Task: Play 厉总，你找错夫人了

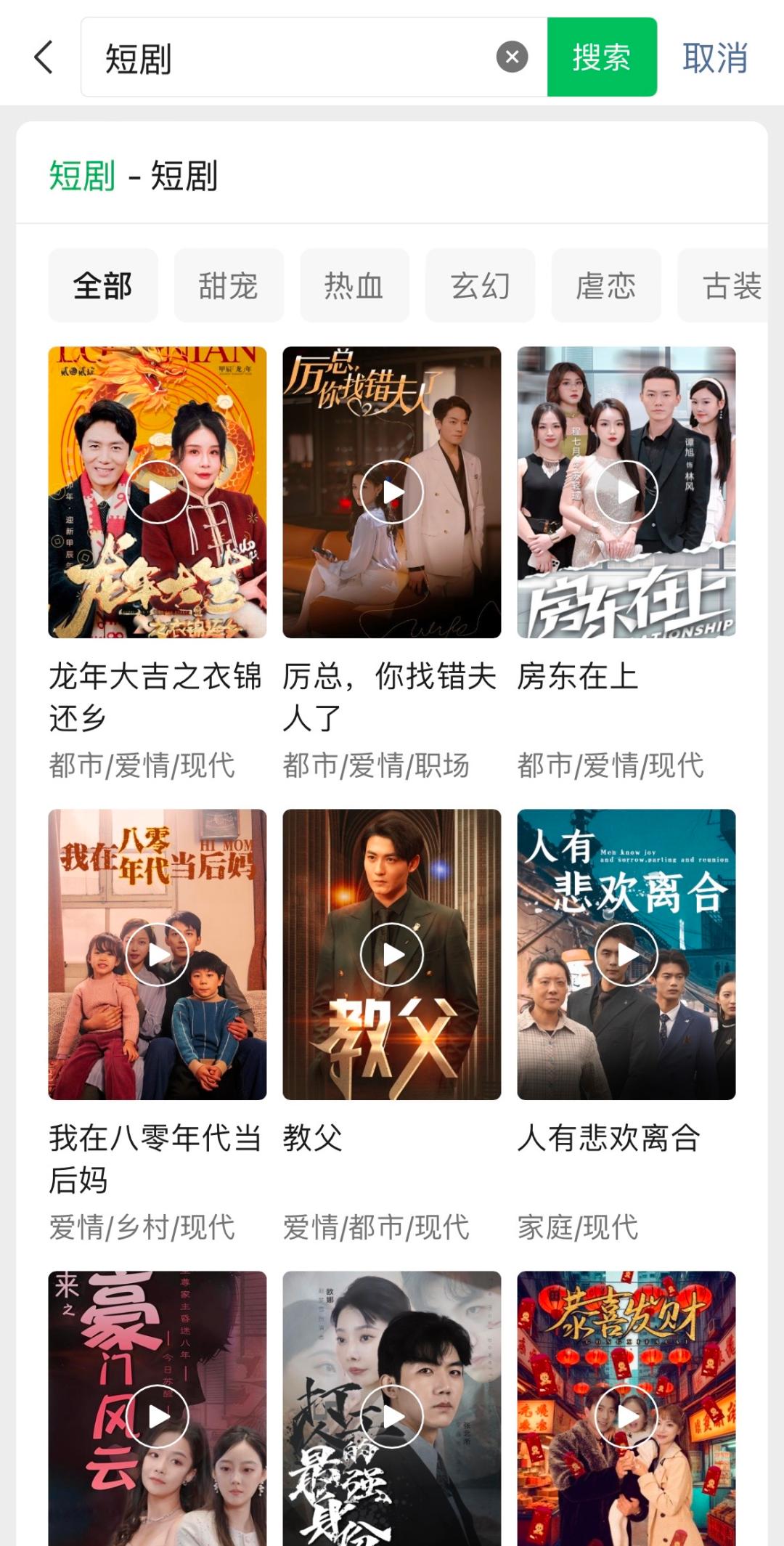Action: [392, 492]
